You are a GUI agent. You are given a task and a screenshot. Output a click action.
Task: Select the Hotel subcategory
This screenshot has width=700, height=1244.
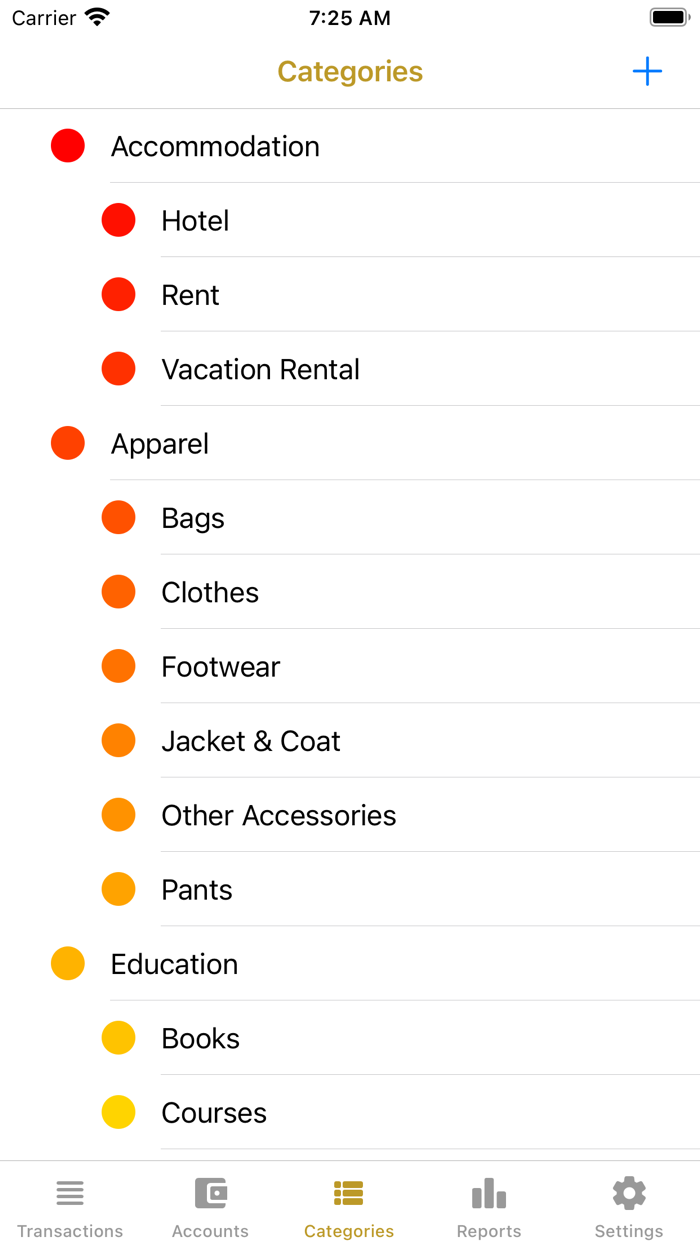[196, 220]
